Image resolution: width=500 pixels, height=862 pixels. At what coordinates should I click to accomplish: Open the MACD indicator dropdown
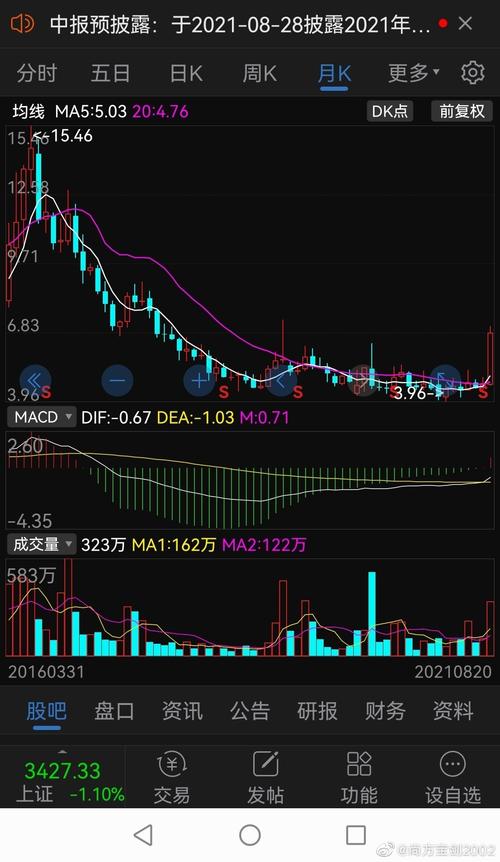42,417
